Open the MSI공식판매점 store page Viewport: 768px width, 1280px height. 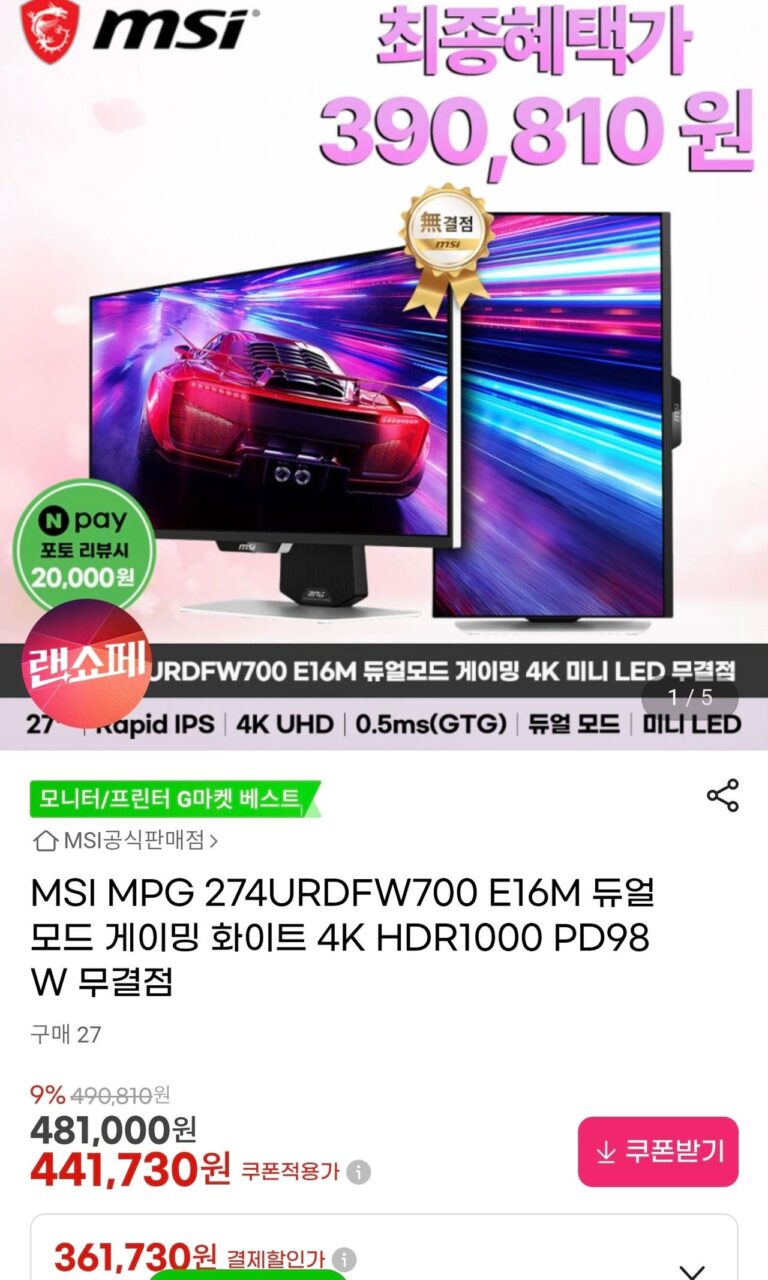pos(127,841)
